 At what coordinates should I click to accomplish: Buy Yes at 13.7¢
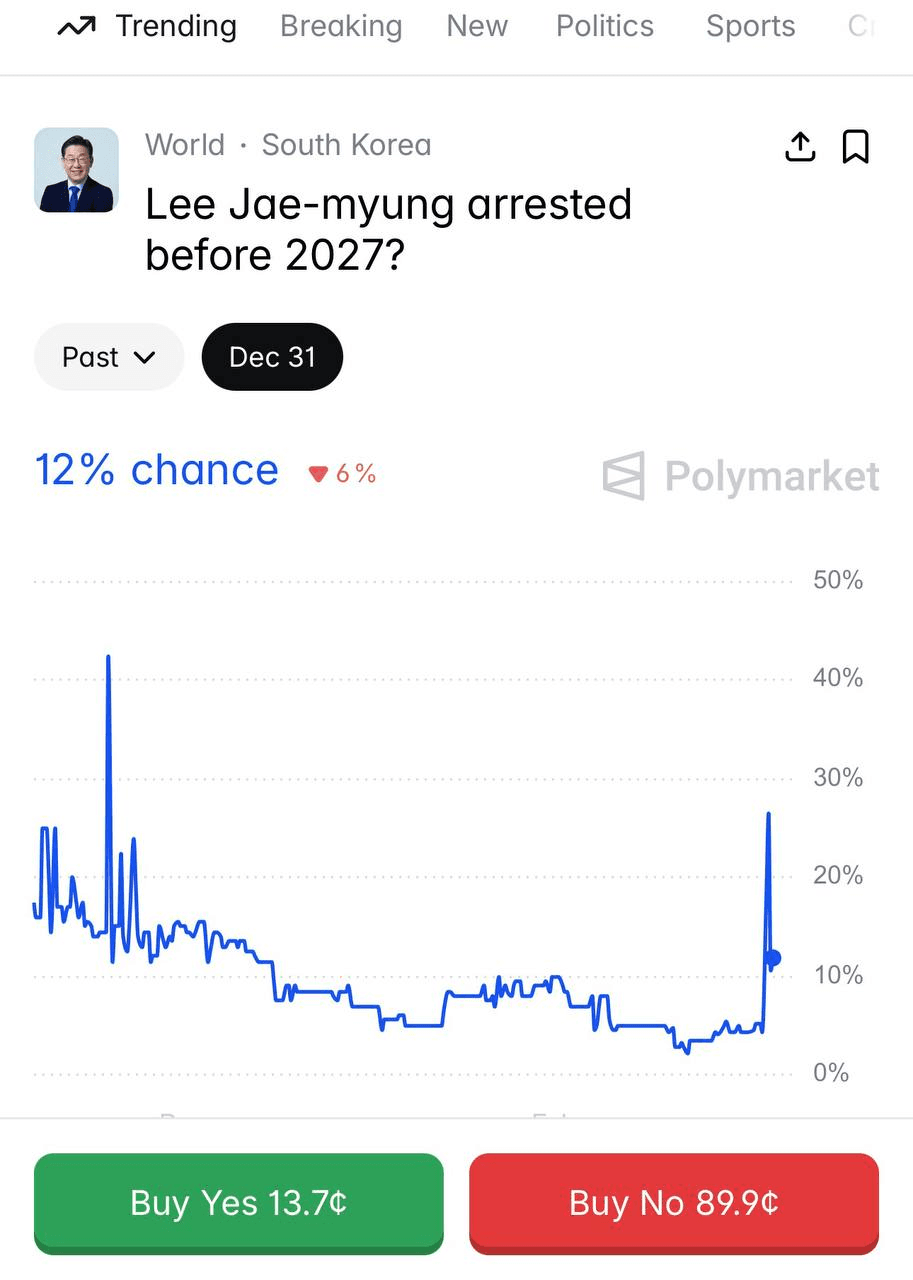[x=238, y=1203]
